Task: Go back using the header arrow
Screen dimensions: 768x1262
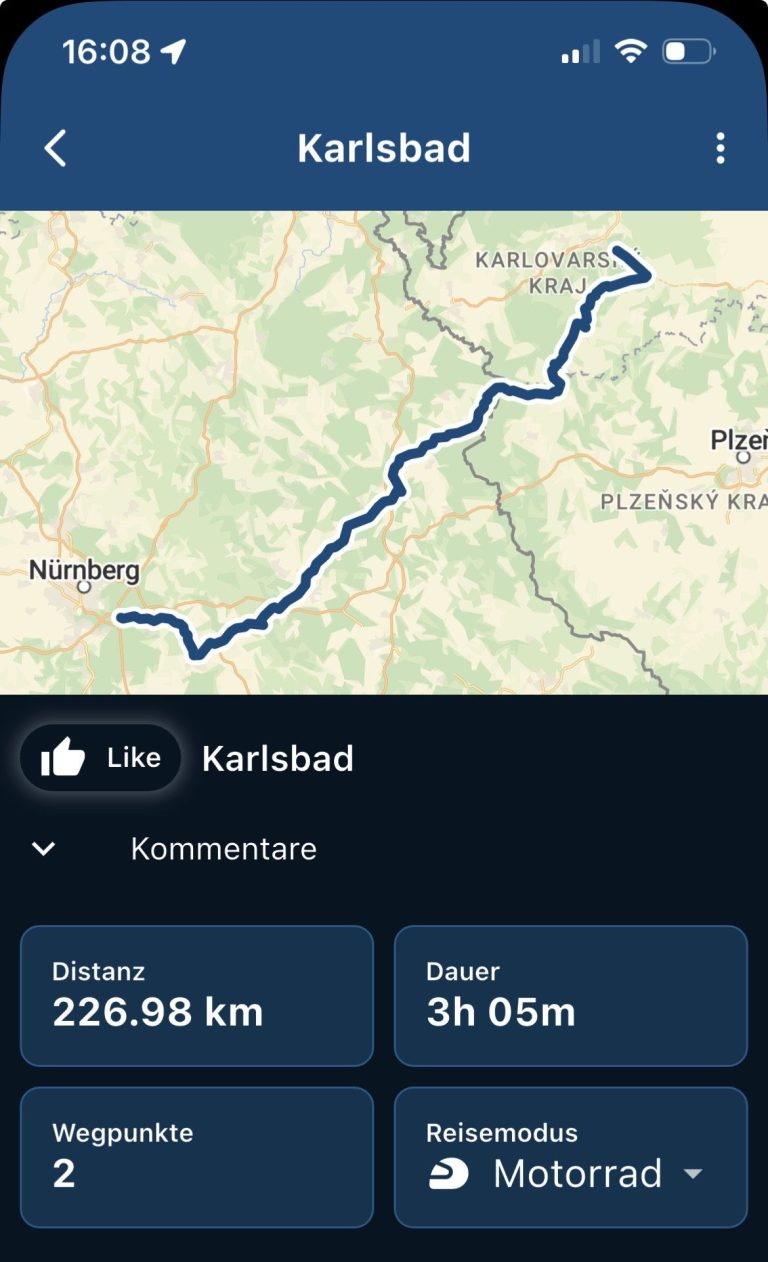Action: click(x=55, y=149)
